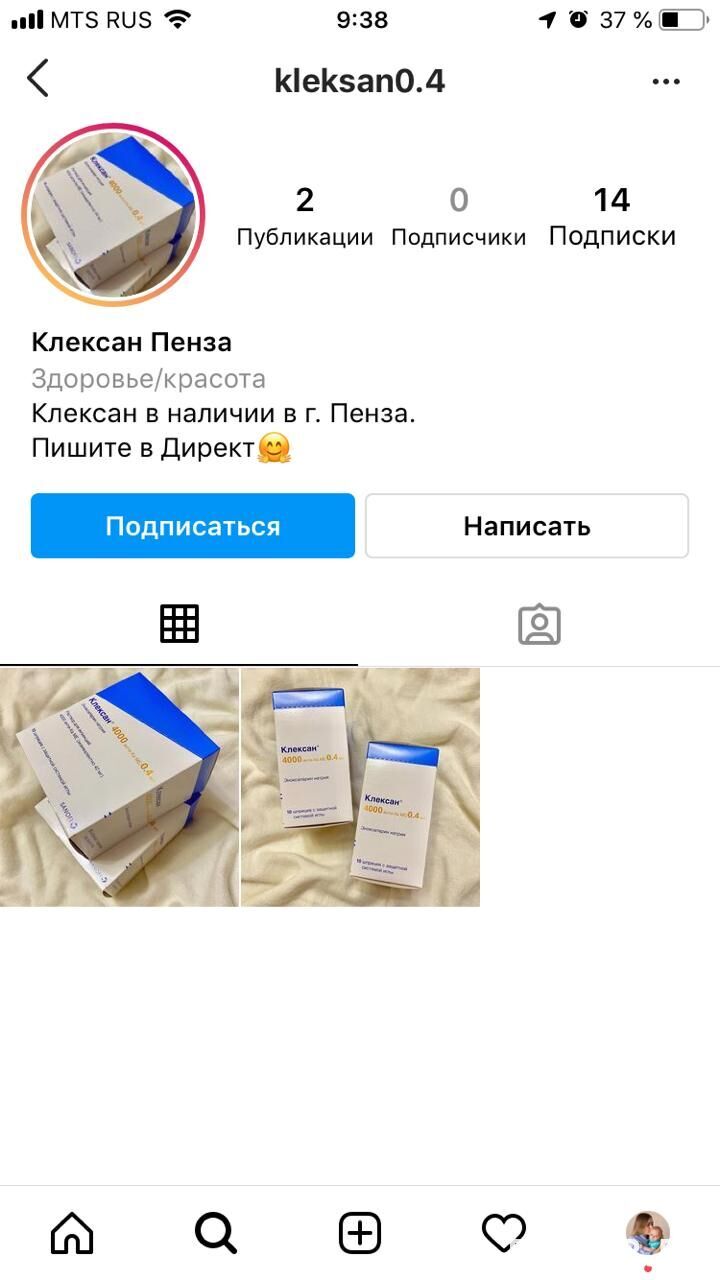Open the Подписки following list
This screenshot has height=1280, width=720.
(612, 217)
